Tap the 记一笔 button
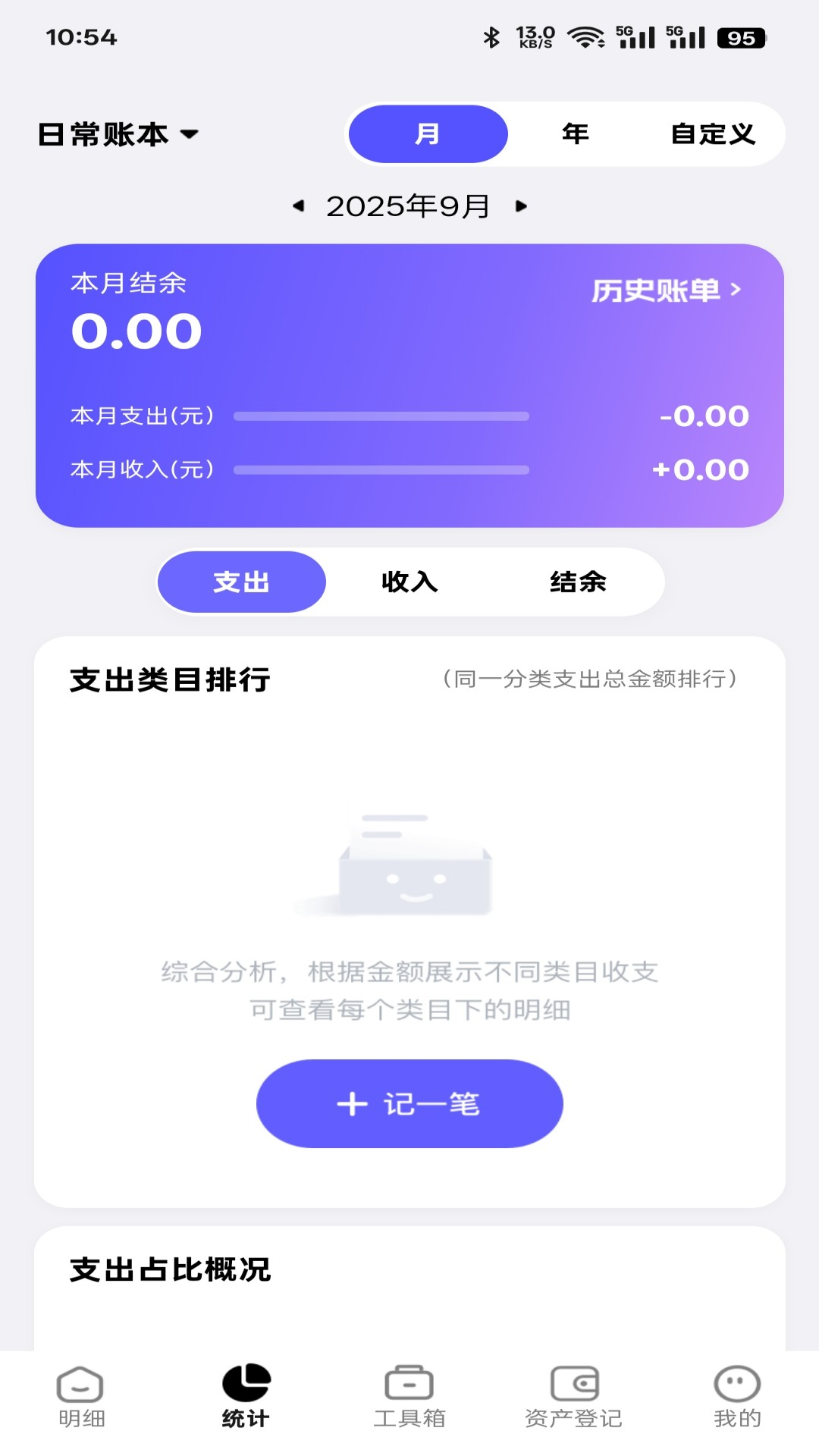The width and height of the screenshot is (819, 1456). coord(409,1103)
